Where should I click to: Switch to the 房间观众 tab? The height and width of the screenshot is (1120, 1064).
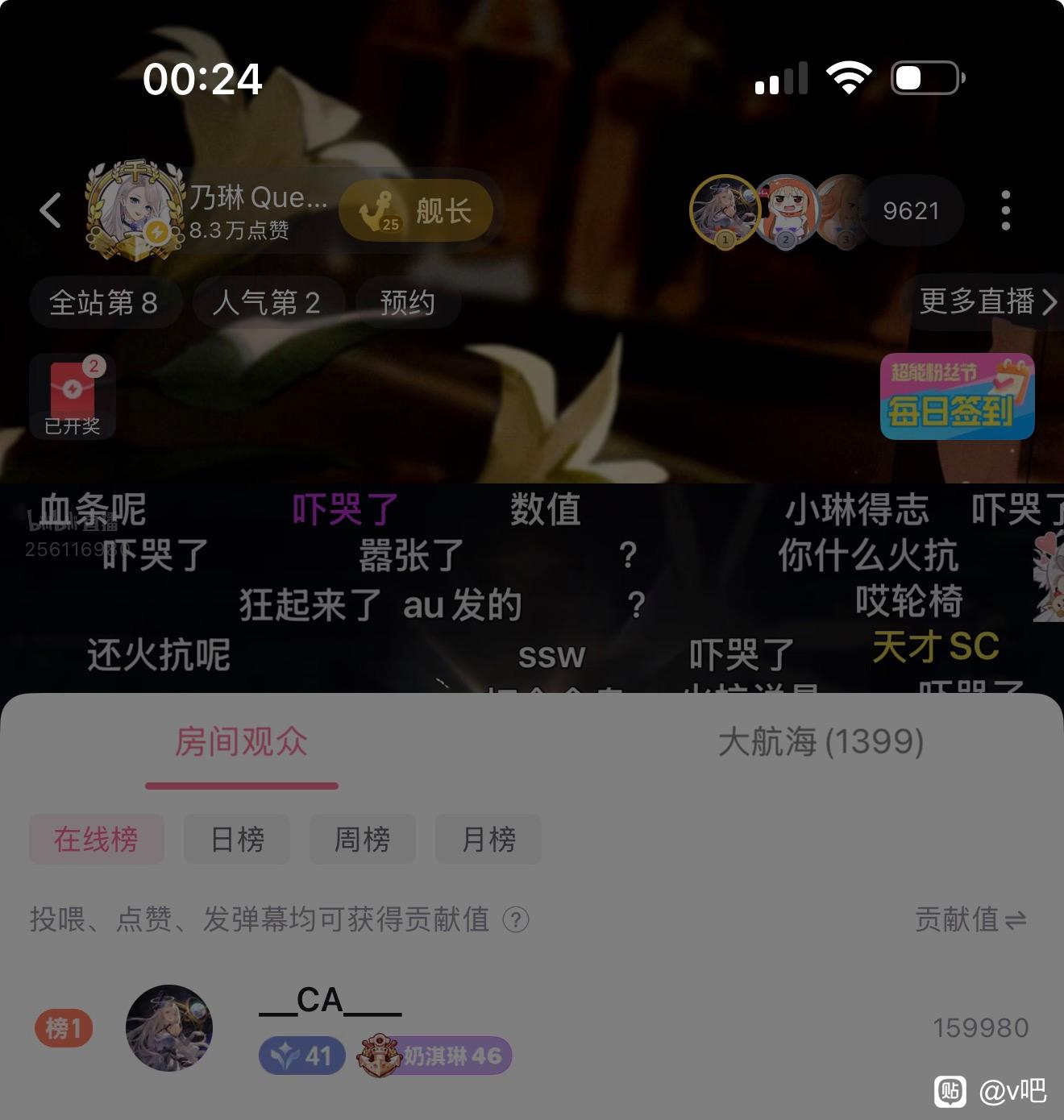pyautogui.click(x=241, y=742)
